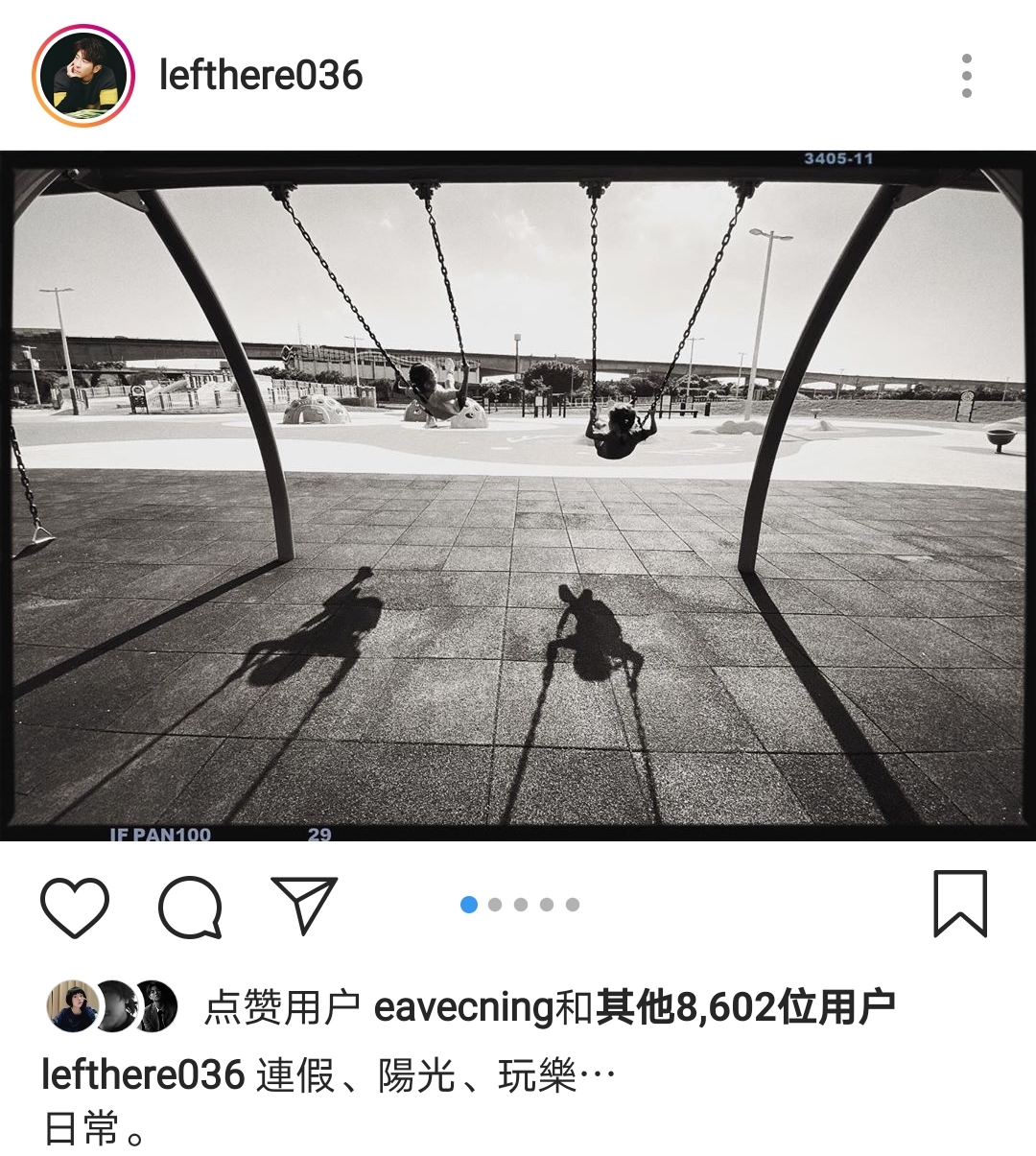Open the comments with the speech bubble icon
Viewport: 1036px width, 1156px height.
pos(191,906)
